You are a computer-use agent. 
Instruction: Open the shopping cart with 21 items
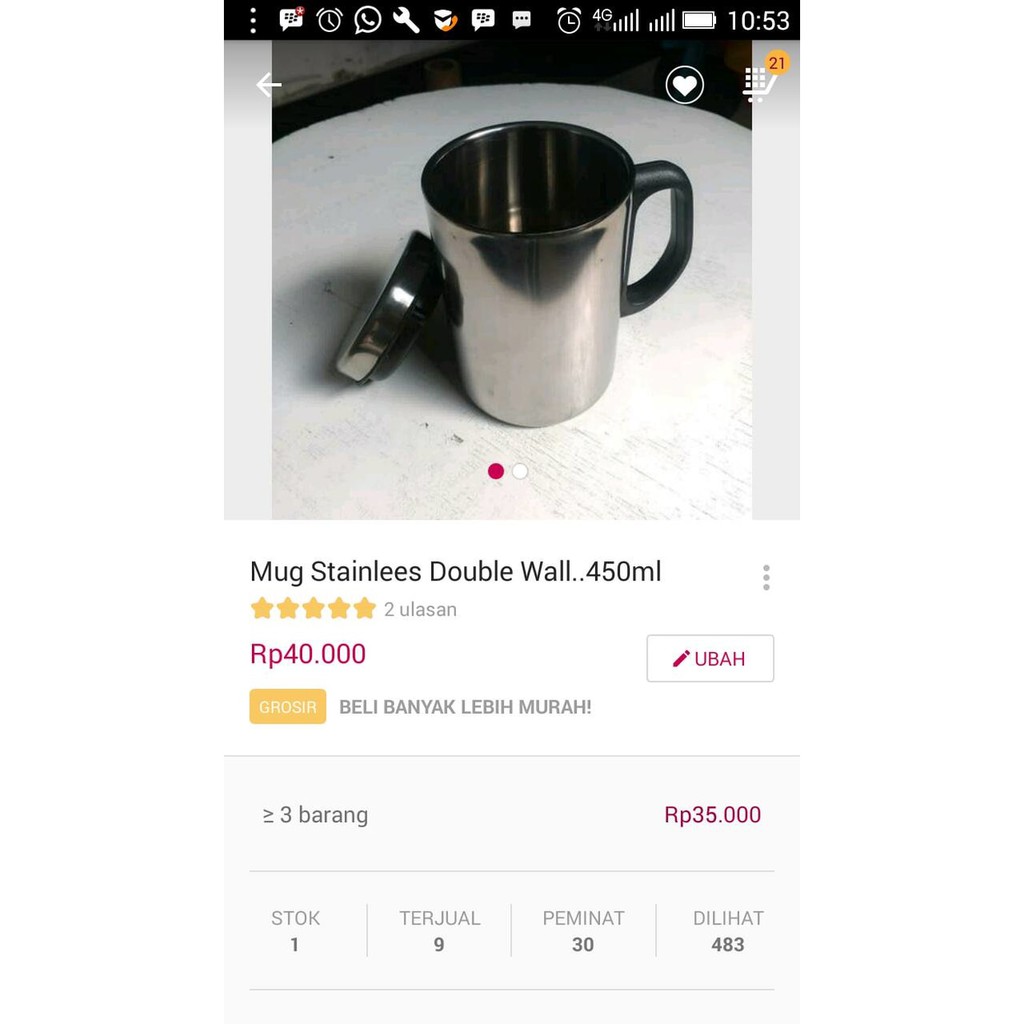762,84
